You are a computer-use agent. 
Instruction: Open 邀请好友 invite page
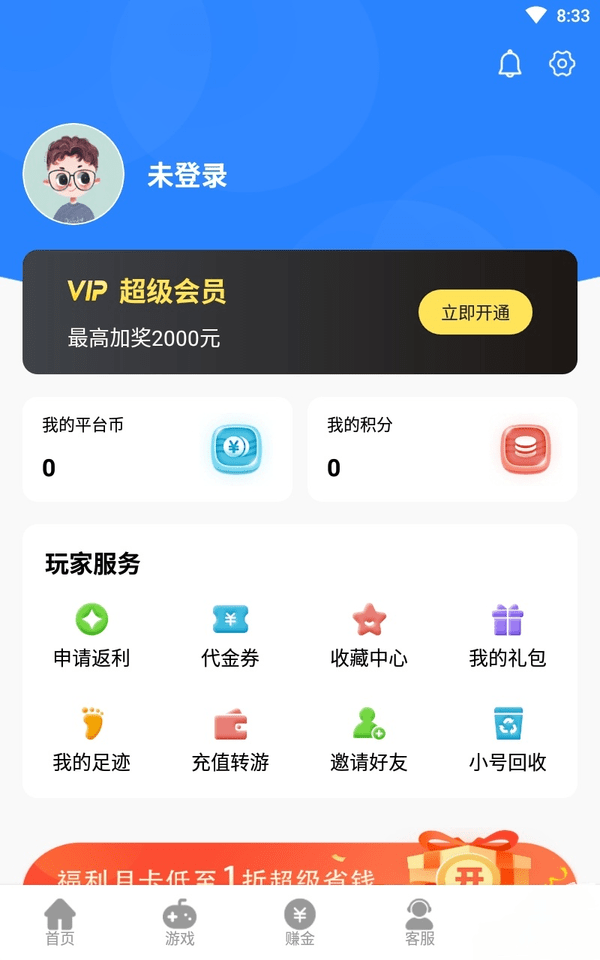(369, 740)
